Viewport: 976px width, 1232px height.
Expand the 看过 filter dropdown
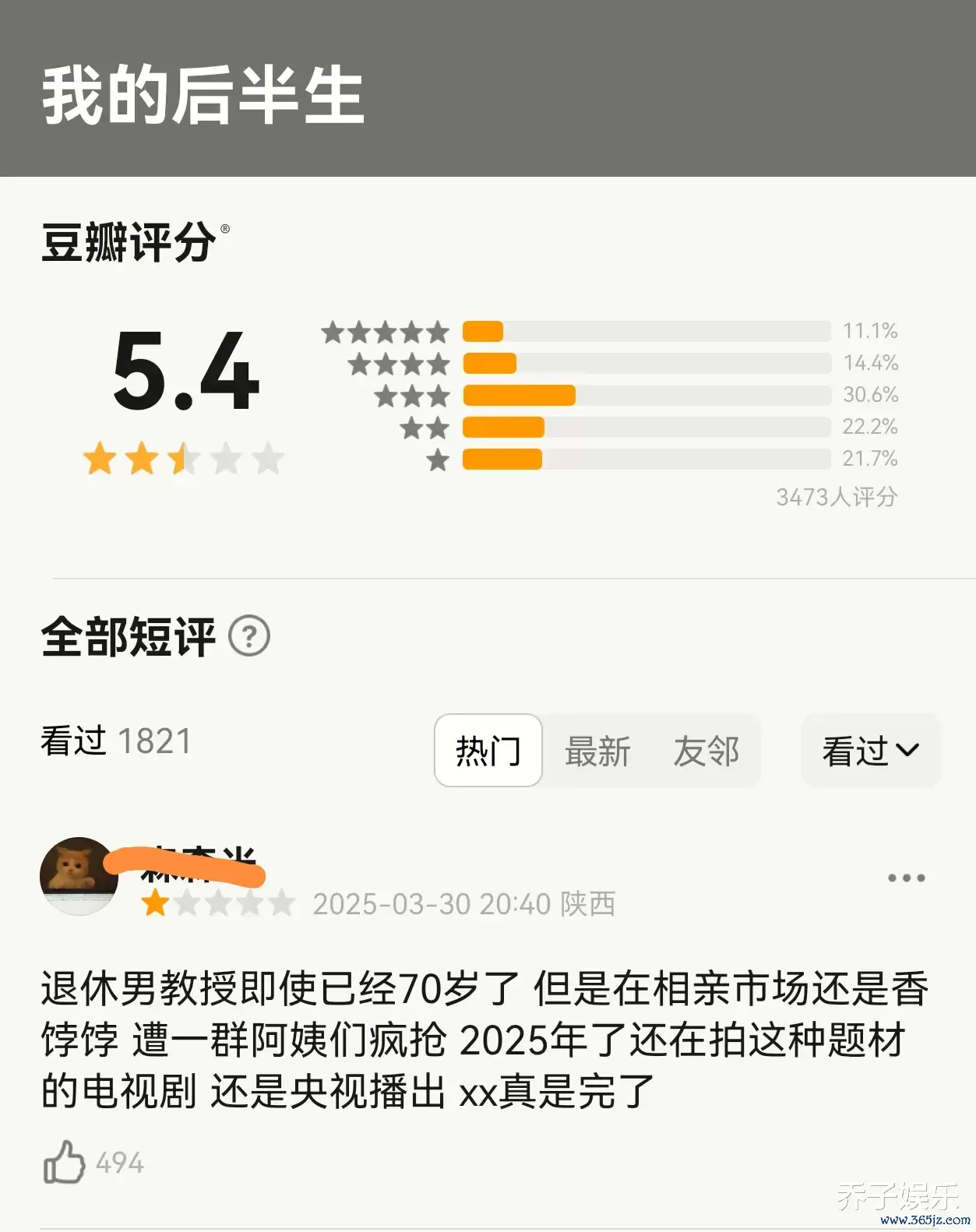coord(871,751)
